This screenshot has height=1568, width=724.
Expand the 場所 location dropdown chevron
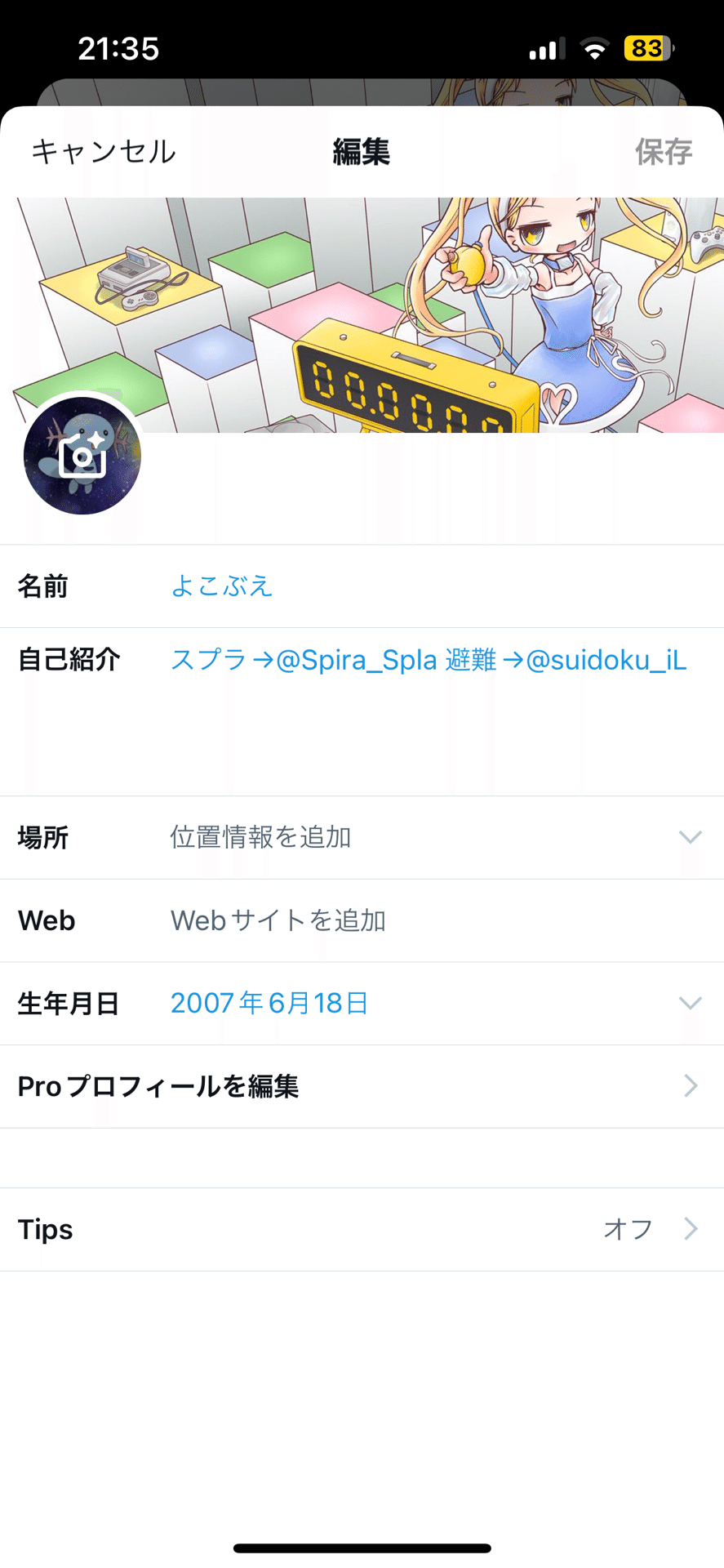pyautogui.click(x=691, y=837)
